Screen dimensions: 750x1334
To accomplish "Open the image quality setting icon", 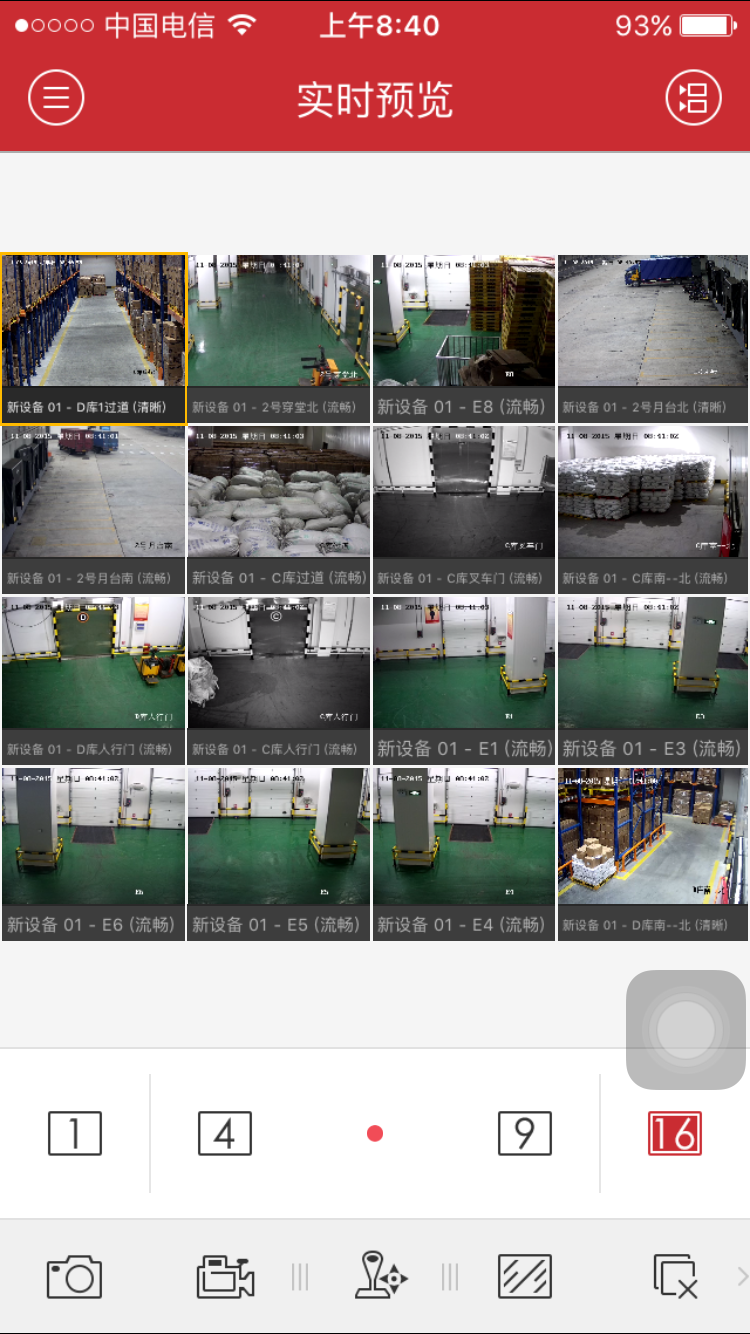I will 525,1277.
